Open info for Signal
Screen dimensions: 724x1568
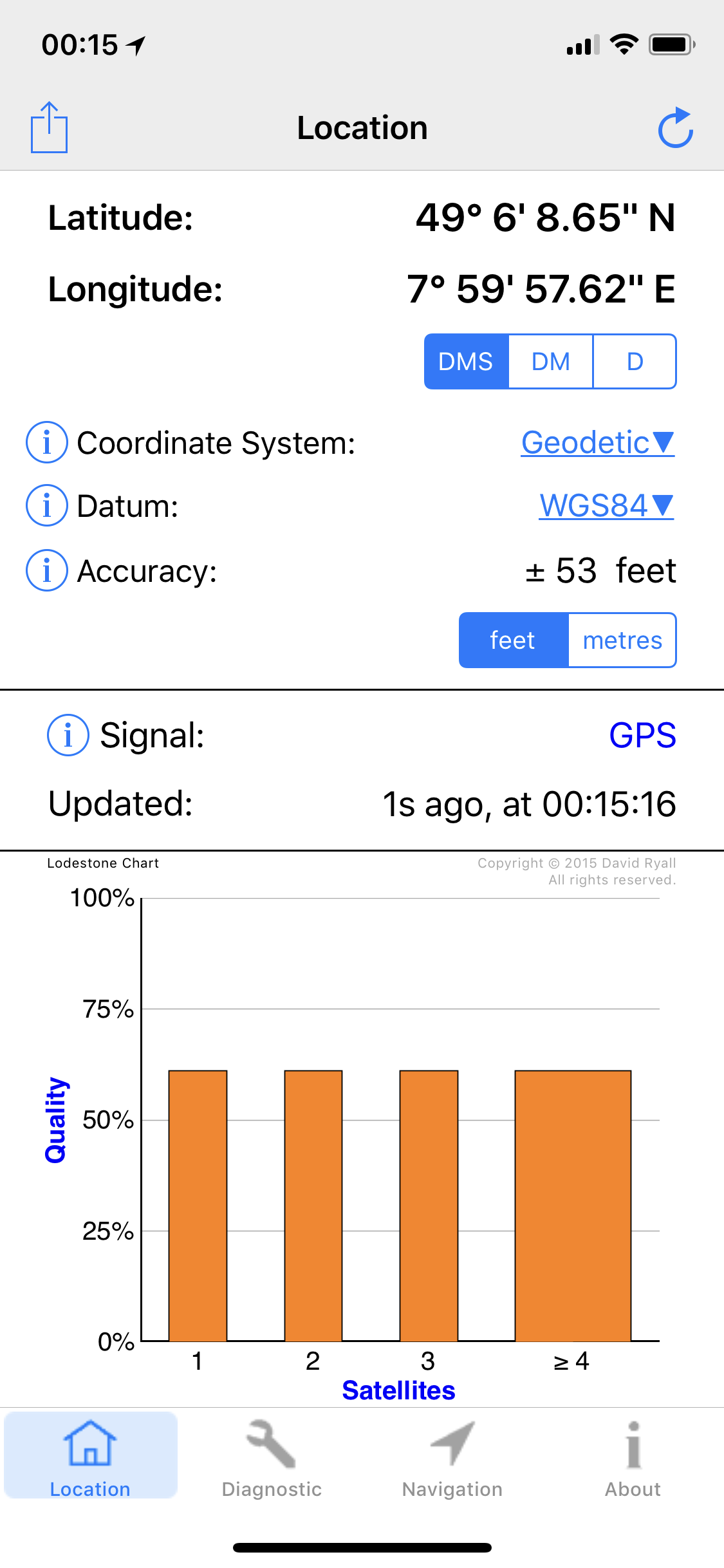point(68,735)
